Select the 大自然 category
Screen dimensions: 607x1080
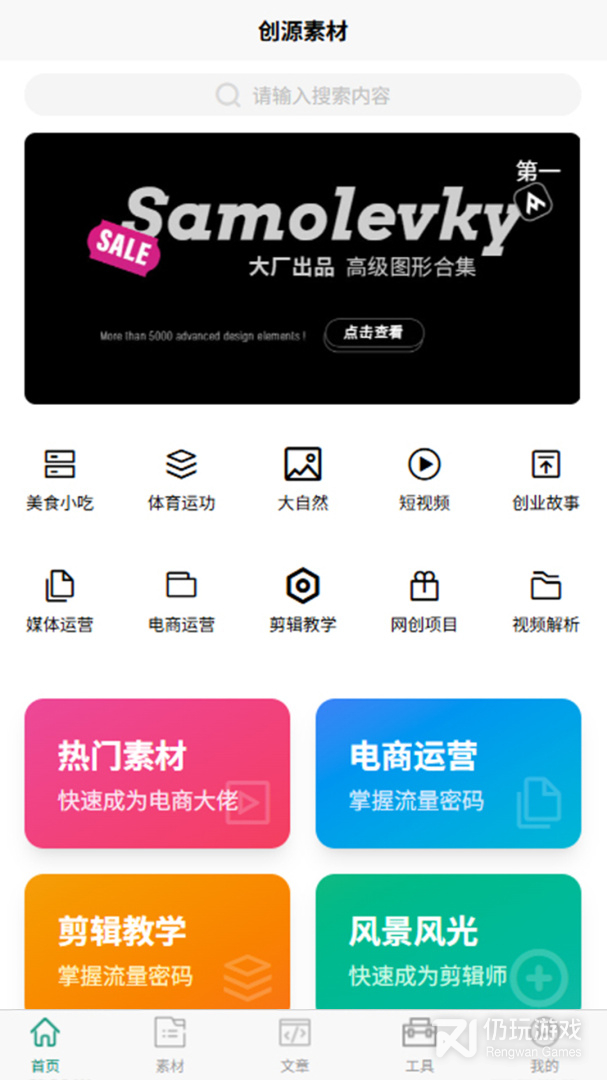coord(302,478)
